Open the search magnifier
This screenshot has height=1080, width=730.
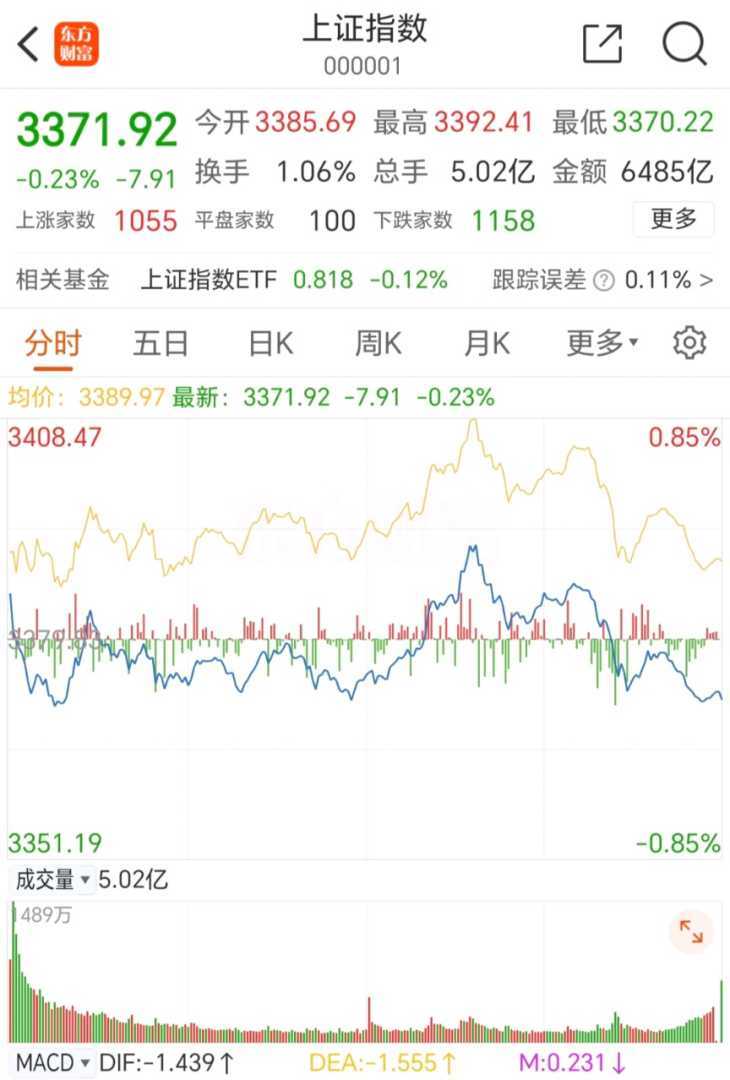click(684, 45)
